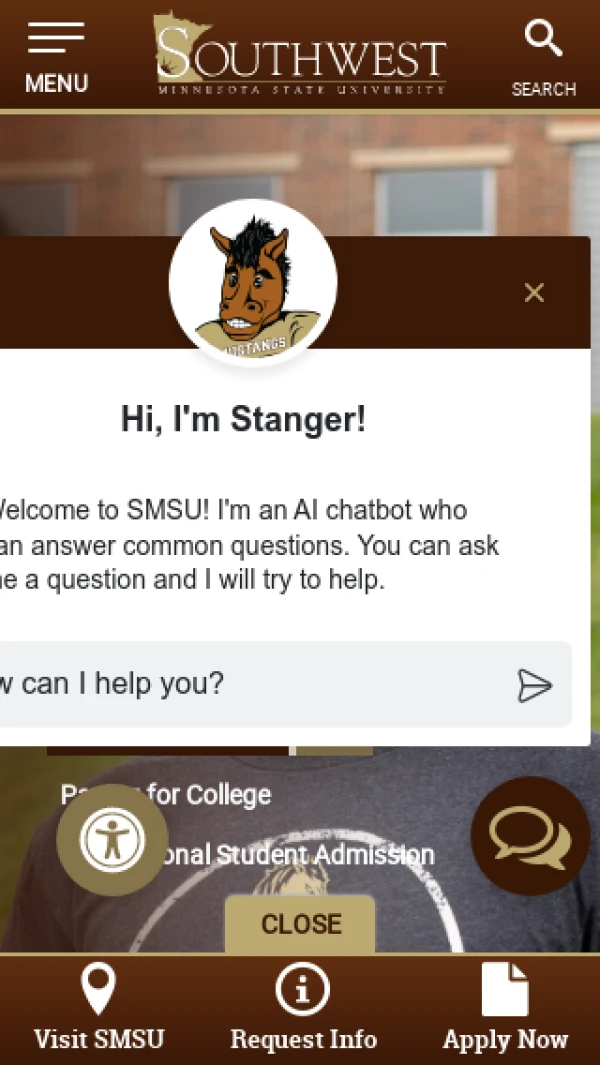Open the site search

click(x=543, y=58)
